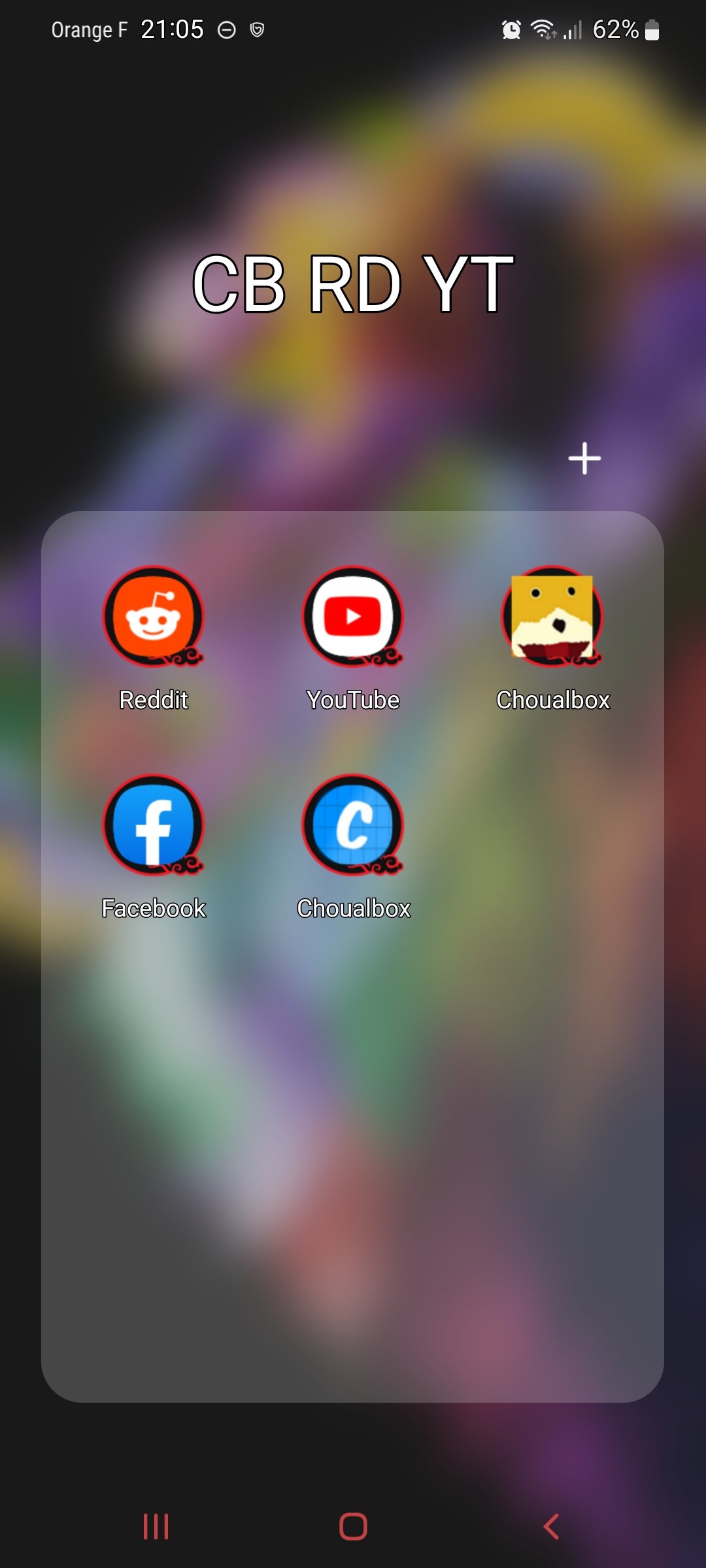Show recent apps
This screenshot has height=1568, width=706.
tap(156, 1527)
